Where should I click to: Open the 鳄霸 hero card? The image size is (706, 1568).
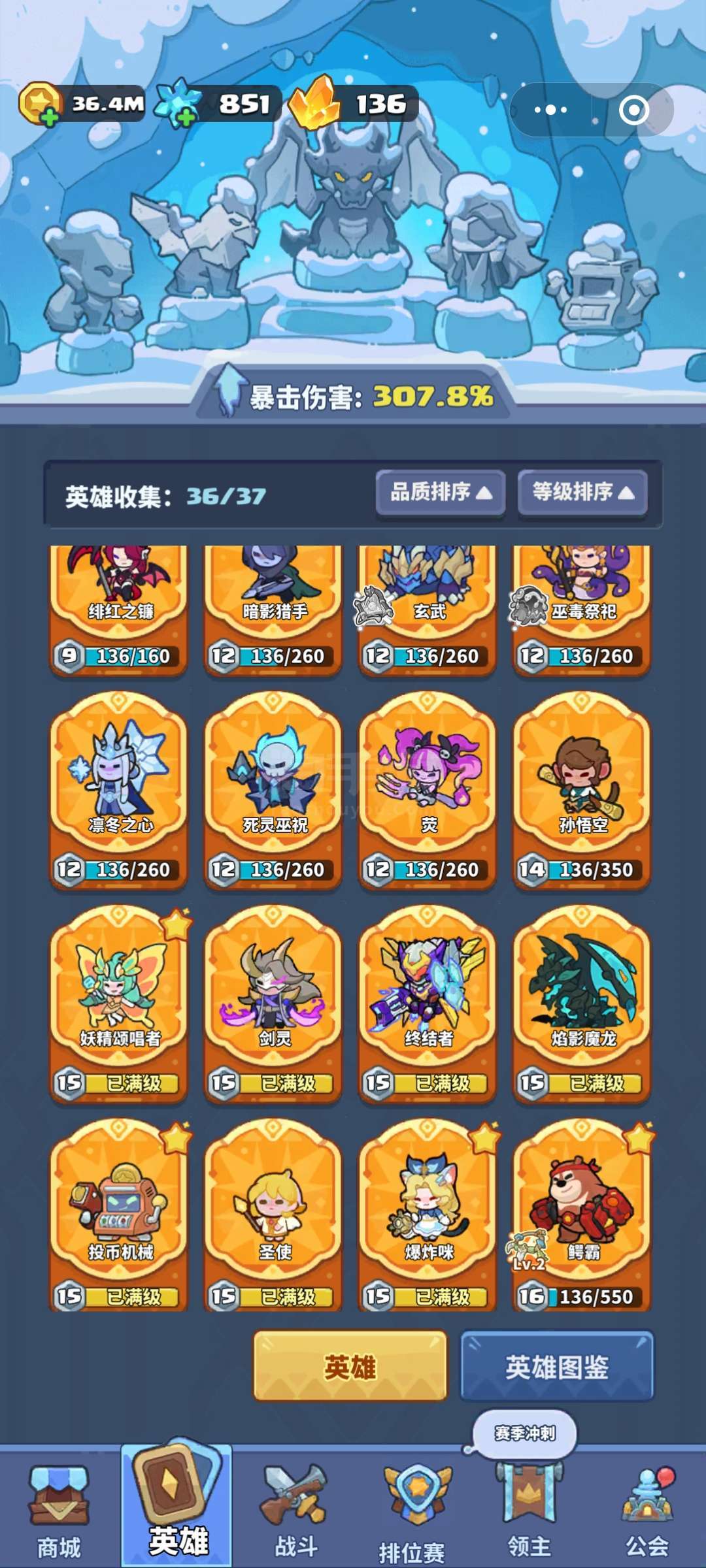(582, 1215)
